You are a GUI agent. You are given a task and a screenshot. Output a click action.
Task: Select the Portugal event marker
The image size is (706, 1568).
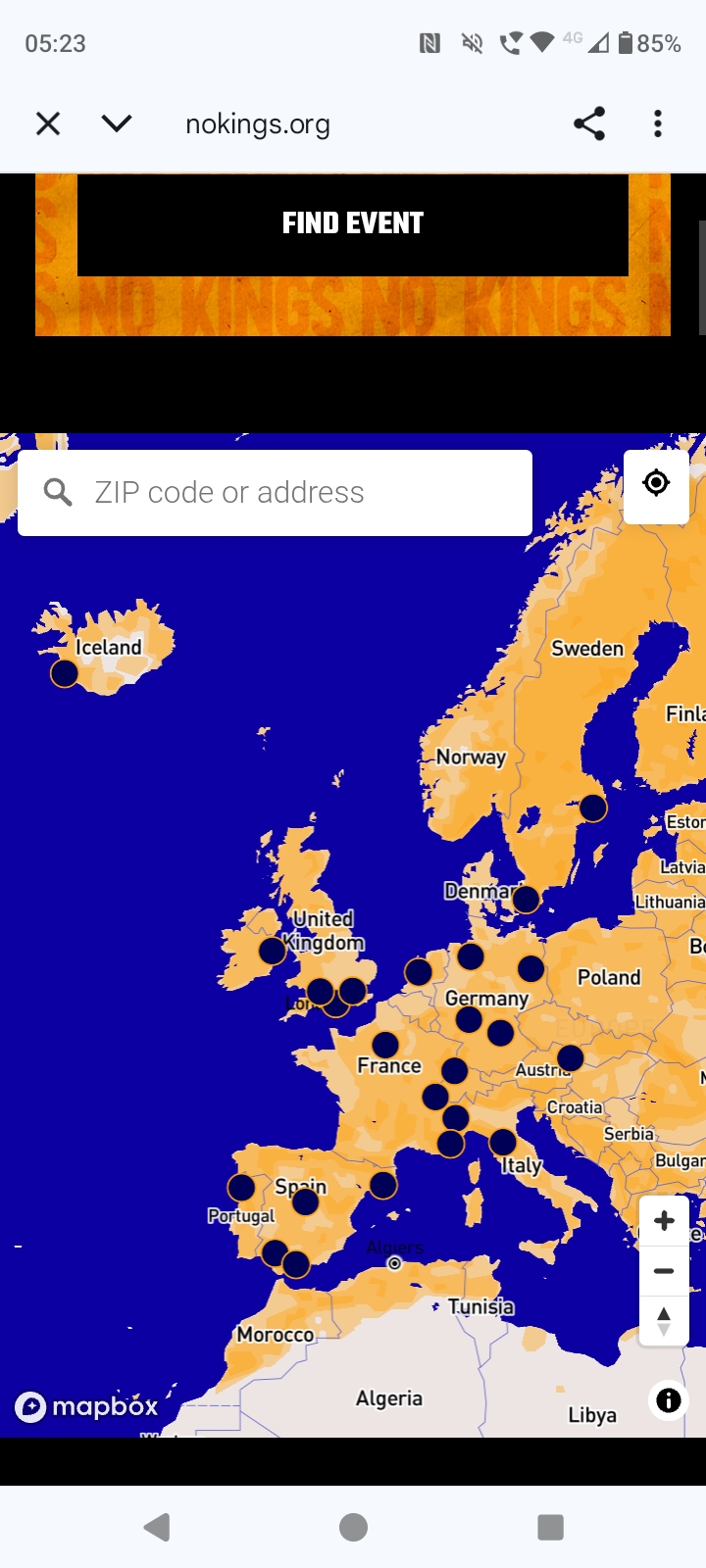[241, 1188]
